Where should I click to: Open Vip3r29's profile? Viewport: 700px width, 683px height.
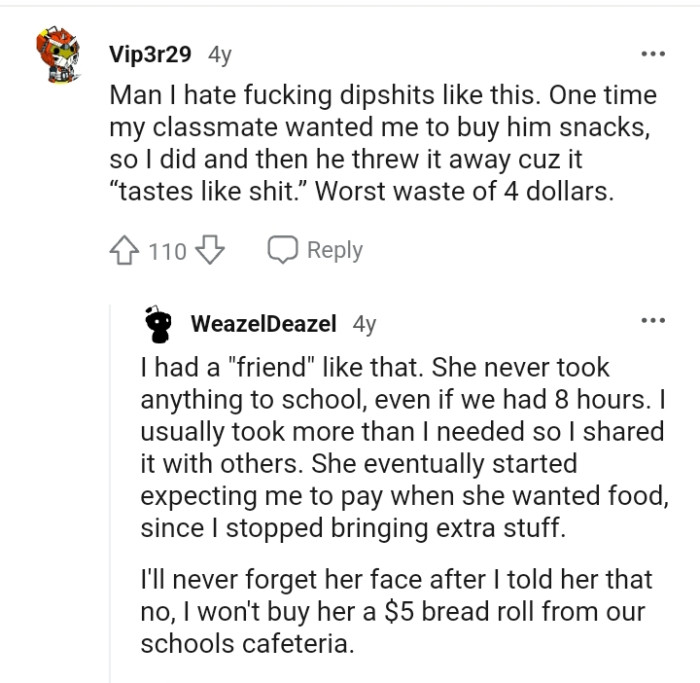[149, 54]
